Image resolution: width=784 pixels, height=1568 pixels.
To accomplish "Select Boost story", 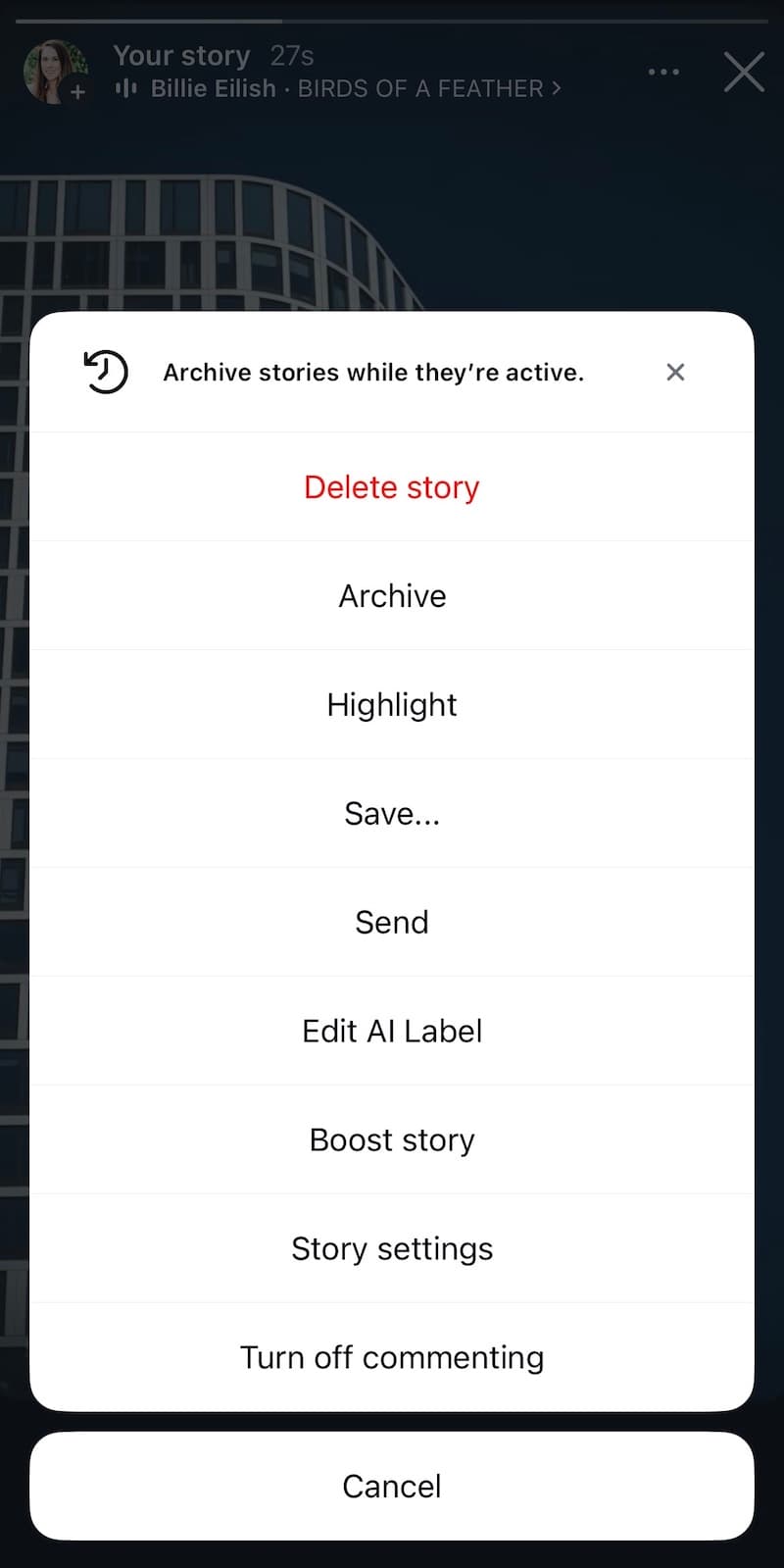I will point(392,1139).
